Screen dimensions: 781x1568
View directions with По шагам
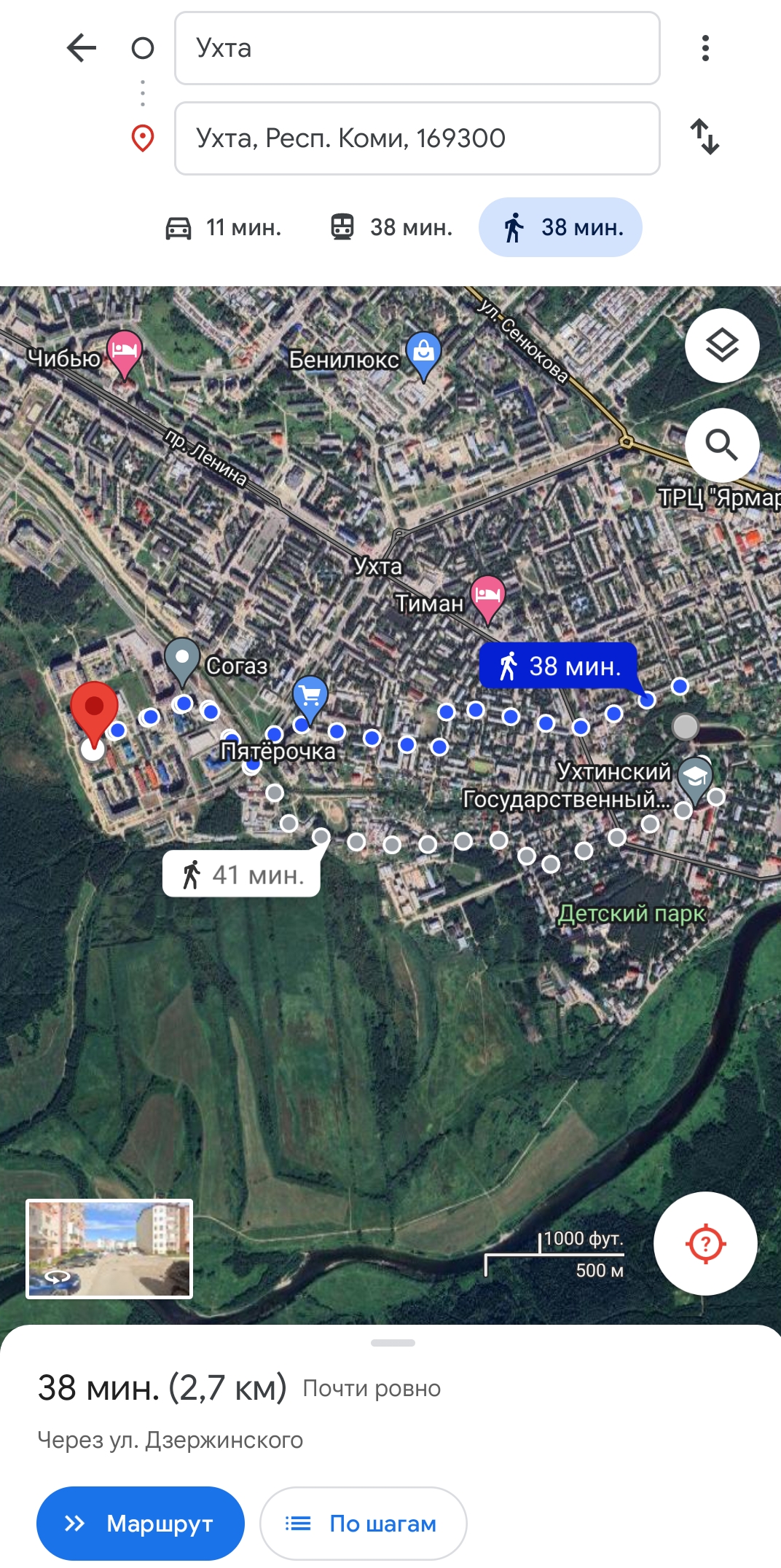click(x=363, y=1524)
